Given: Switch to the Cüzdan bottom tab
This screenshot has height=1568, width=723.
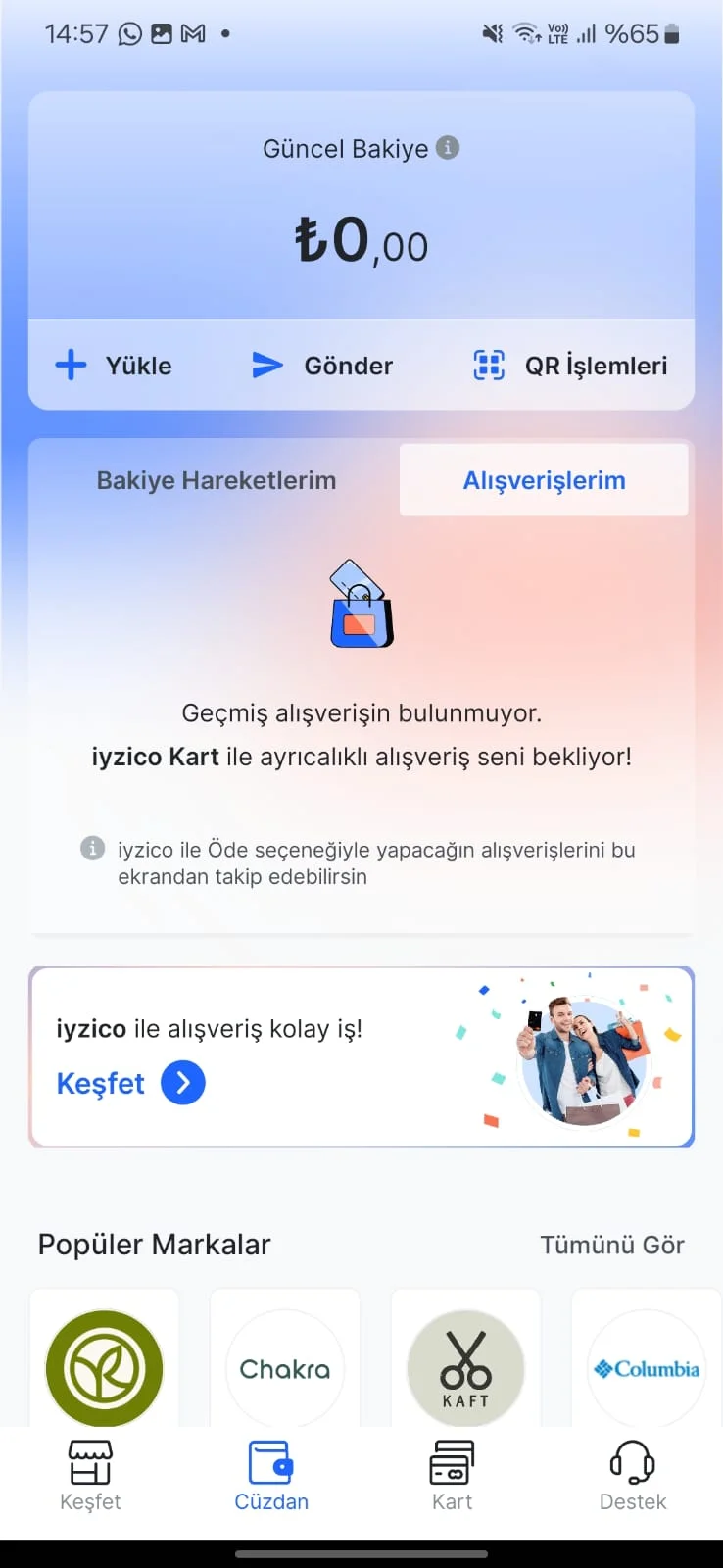Looking at the screenshot, I should (x=271, y=1476).
